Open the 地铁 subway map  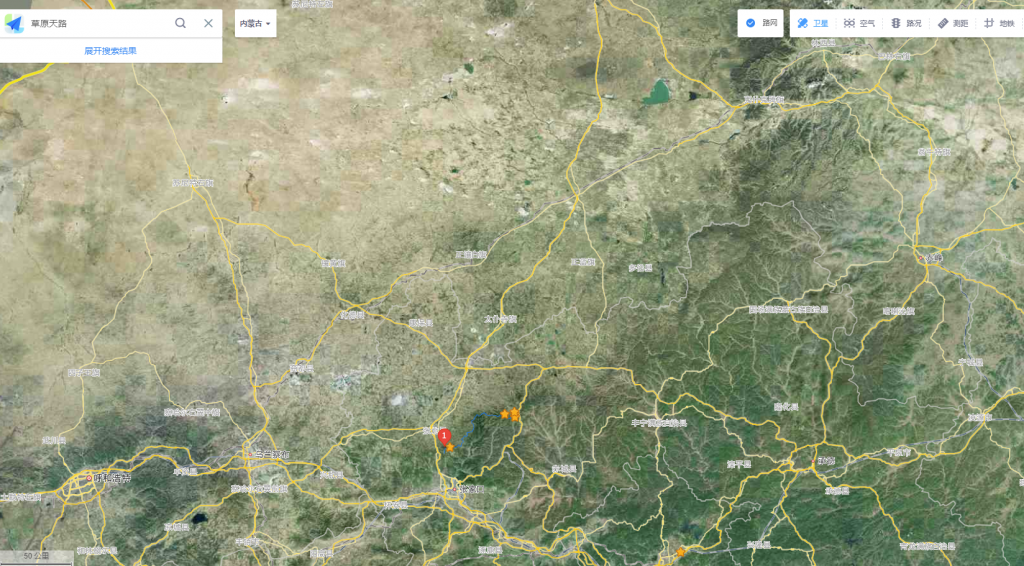click(x=998, y=23)
